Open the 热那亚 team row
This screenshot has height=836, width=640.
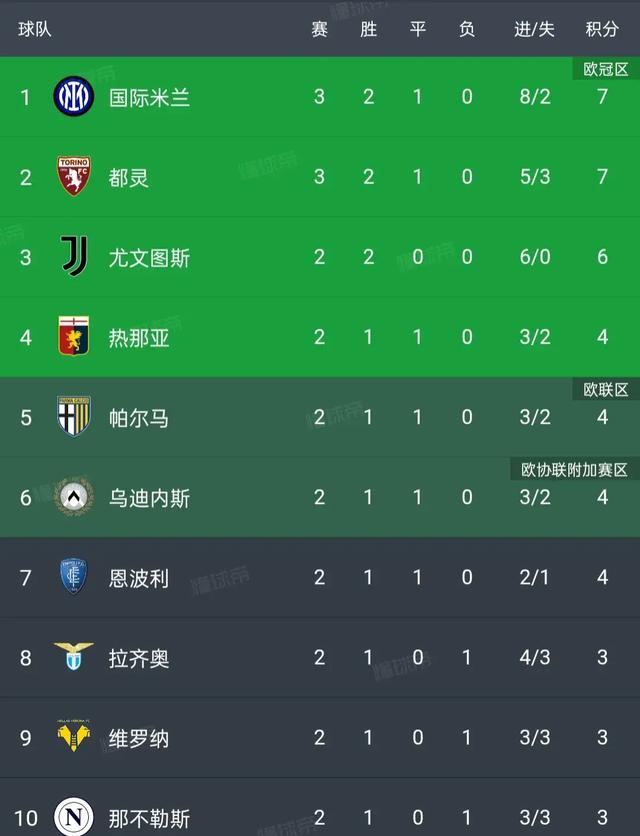139,338
